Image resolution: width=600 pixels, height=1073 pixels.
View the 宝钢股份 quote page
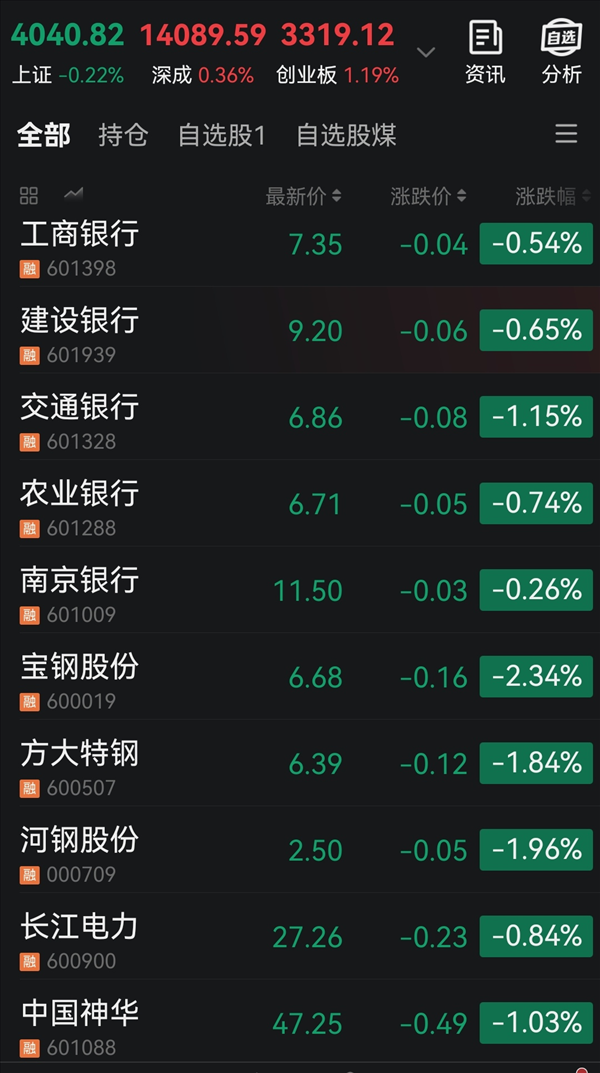[x=80, y=678]
